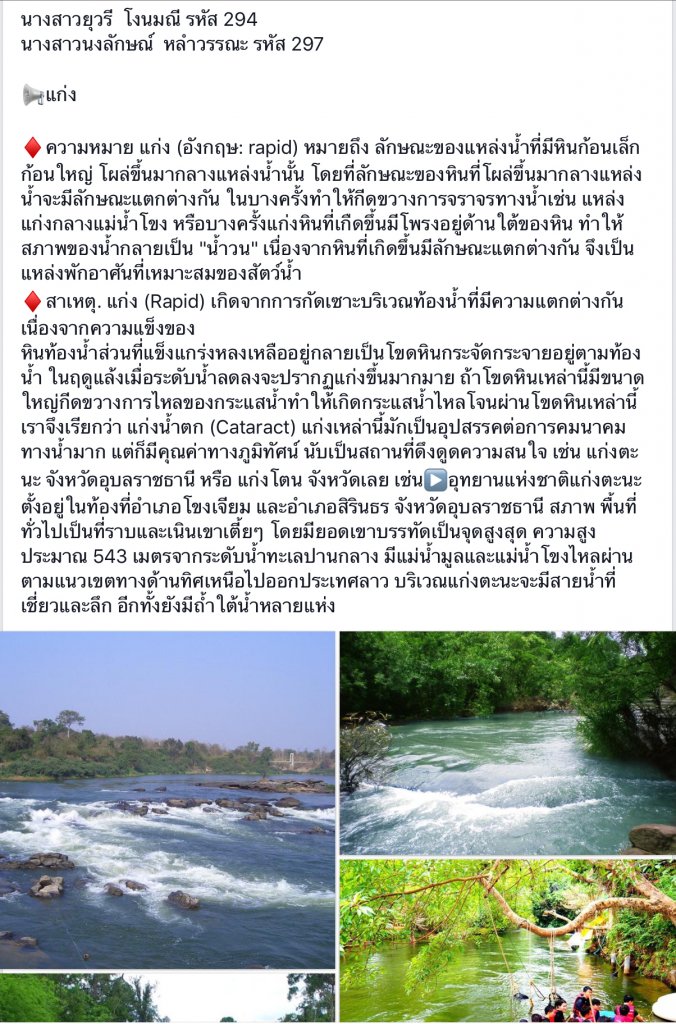Open the photo of forest stream rapids

point(507,742)
